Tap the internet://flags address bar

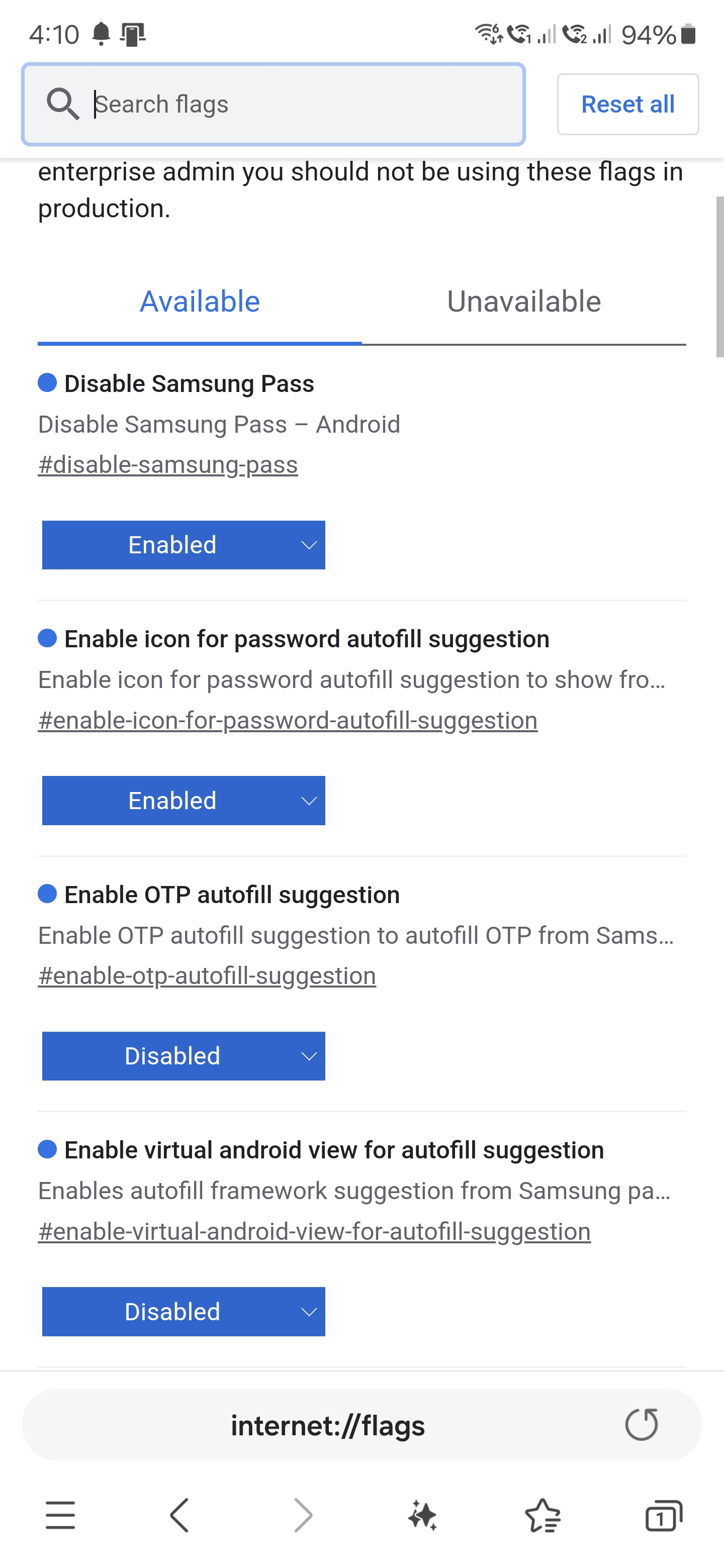[328, 1425]
